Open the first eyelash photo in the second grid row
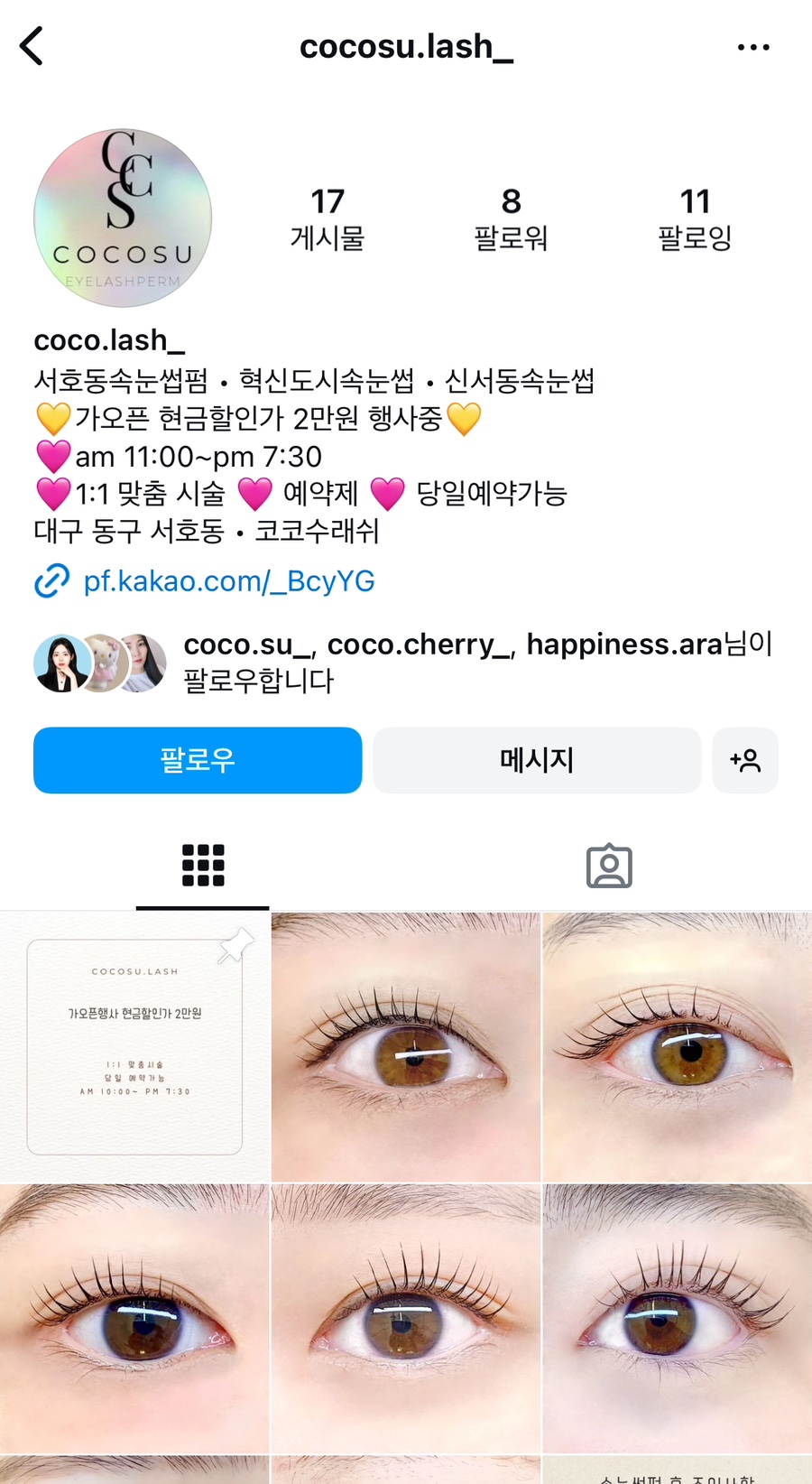Screen dimensions: 812x1484 (134, 1319)
